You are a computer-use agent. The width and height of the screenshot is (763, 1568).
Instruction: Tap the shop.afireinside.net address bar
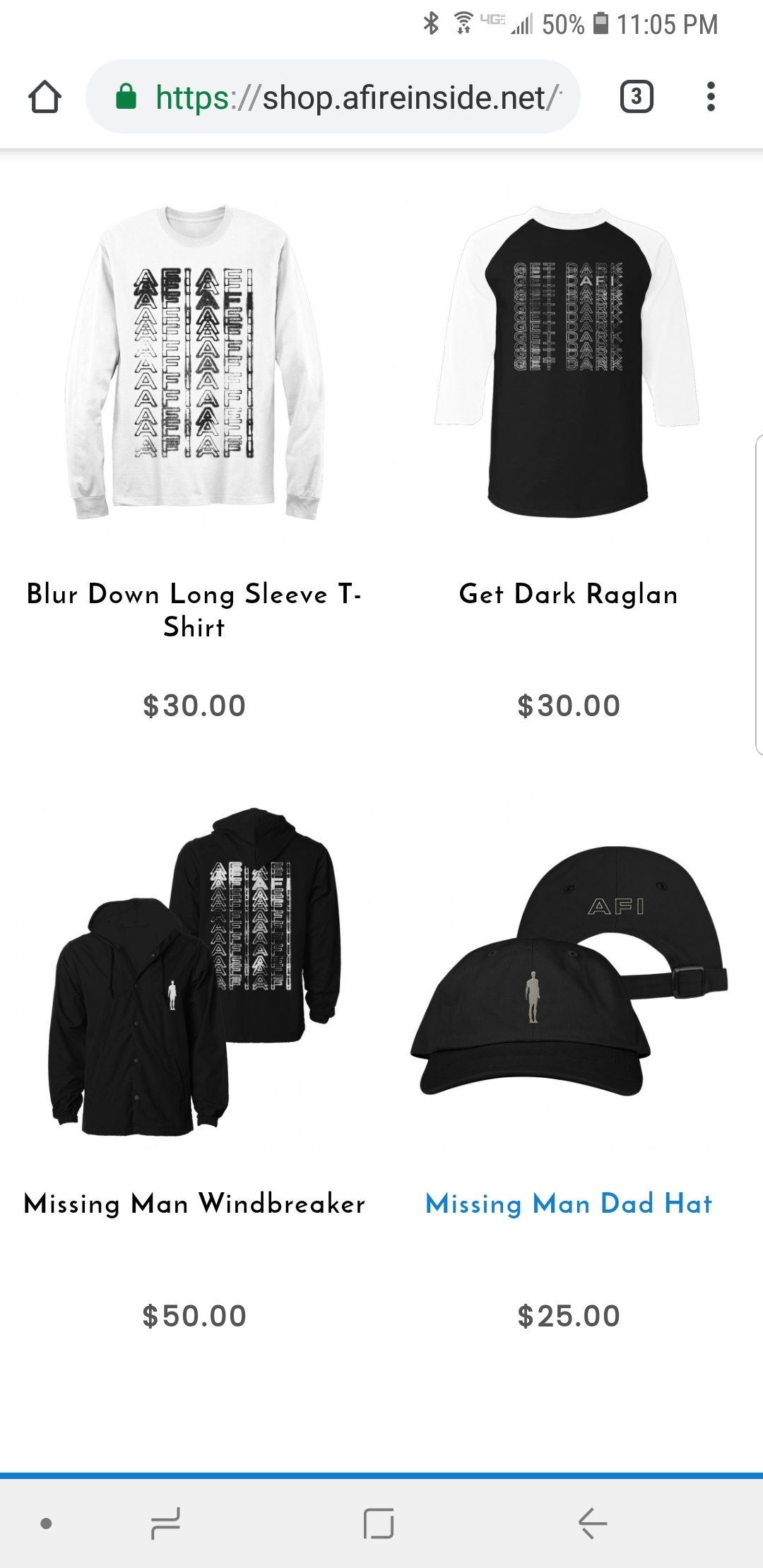(333, 97)
